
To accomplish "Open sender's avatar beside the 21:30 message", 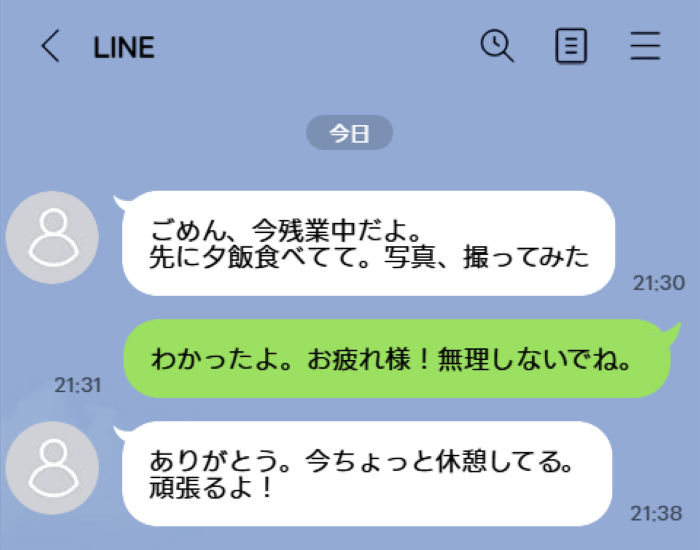I will pyautogui.click(x=52, y=237).
